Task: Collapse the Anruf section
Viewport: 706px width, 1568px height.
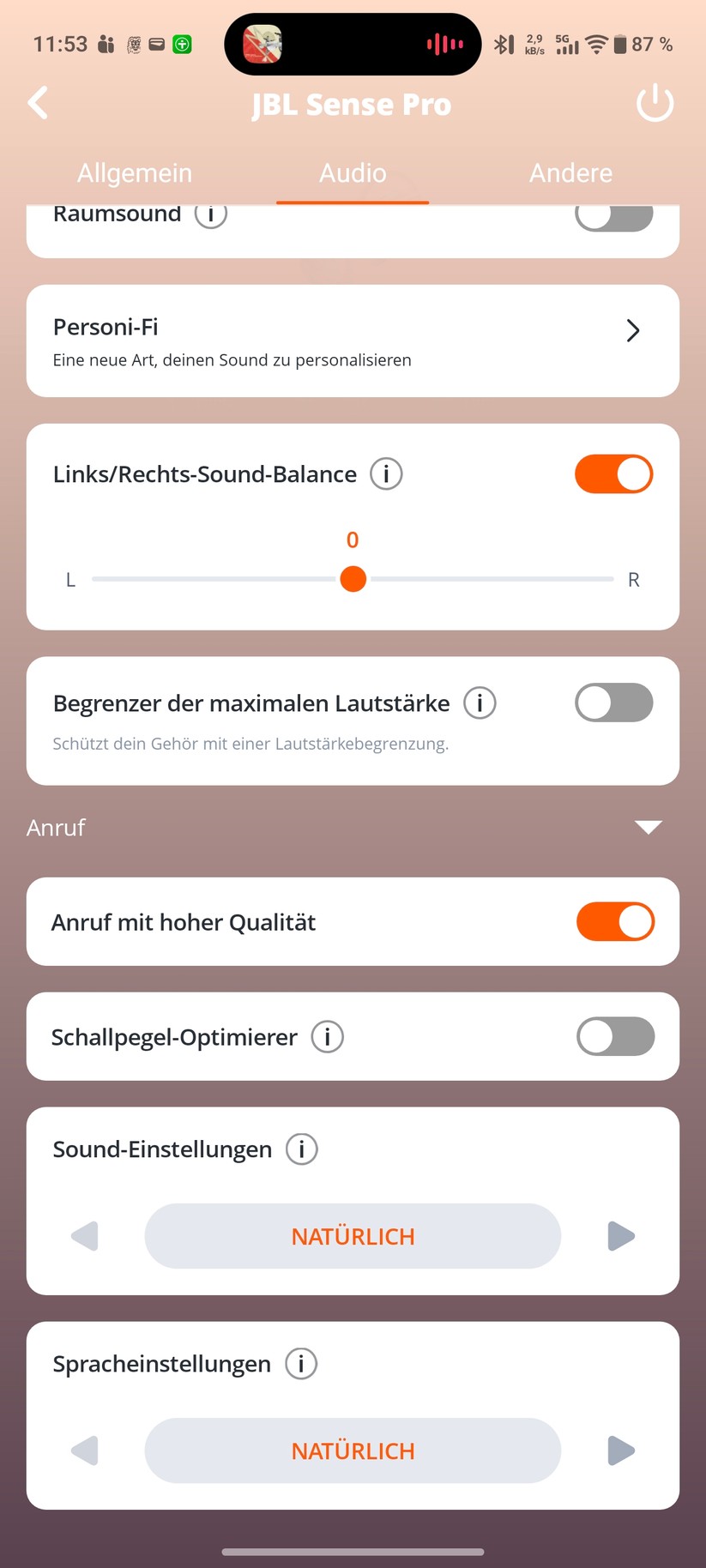Action: (x=648, y=827)
